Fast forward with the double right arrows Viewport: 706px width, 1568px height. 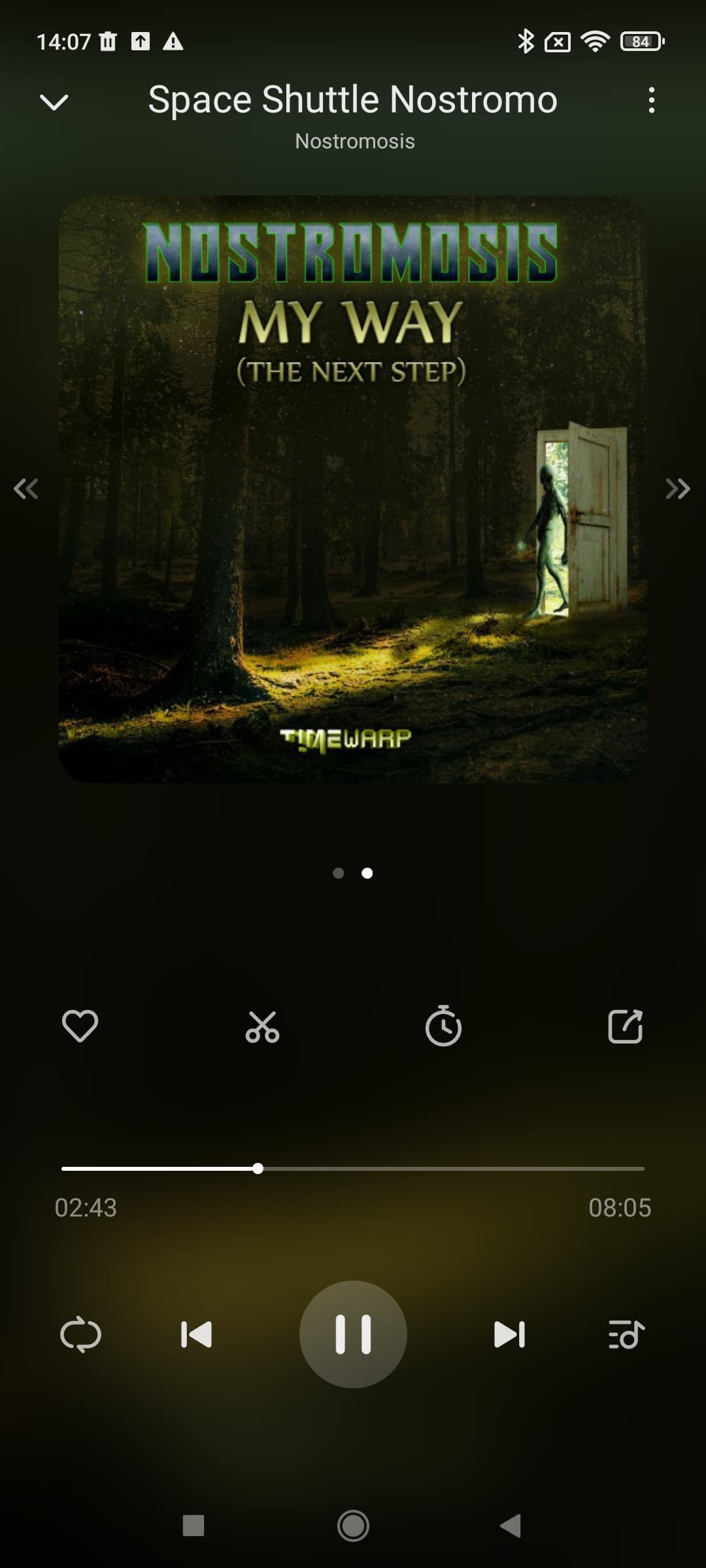[678, 489]
